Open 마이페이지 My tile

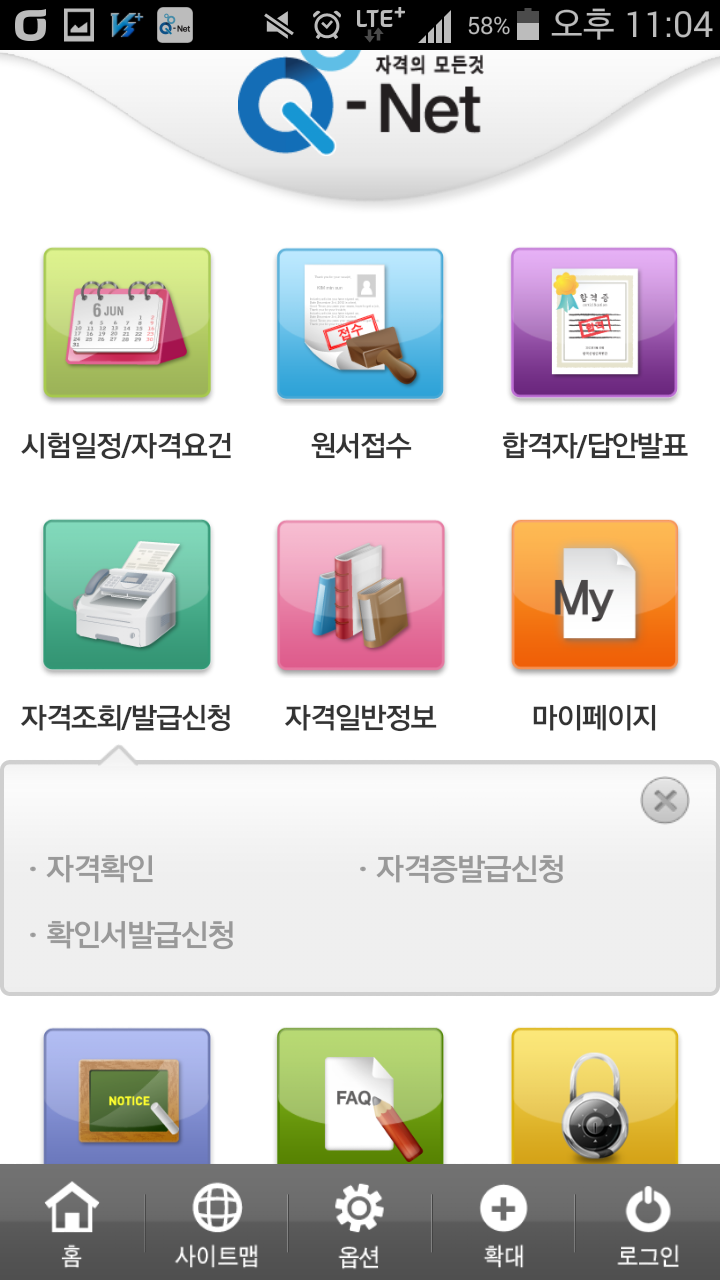tap(594, 595)
